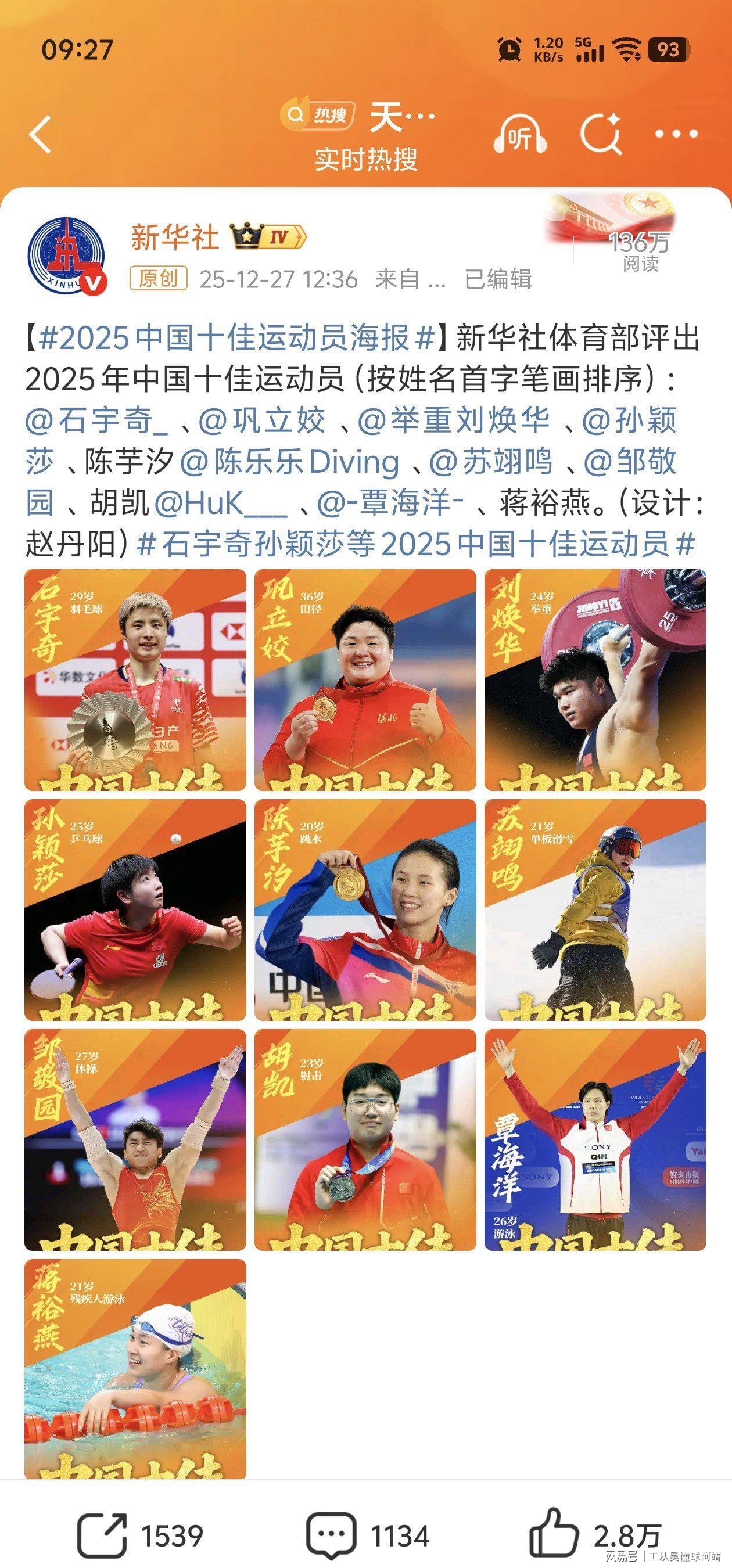Go back using the top-left arrow
This screenshot has height=1568, width=732.
point(40,134)
